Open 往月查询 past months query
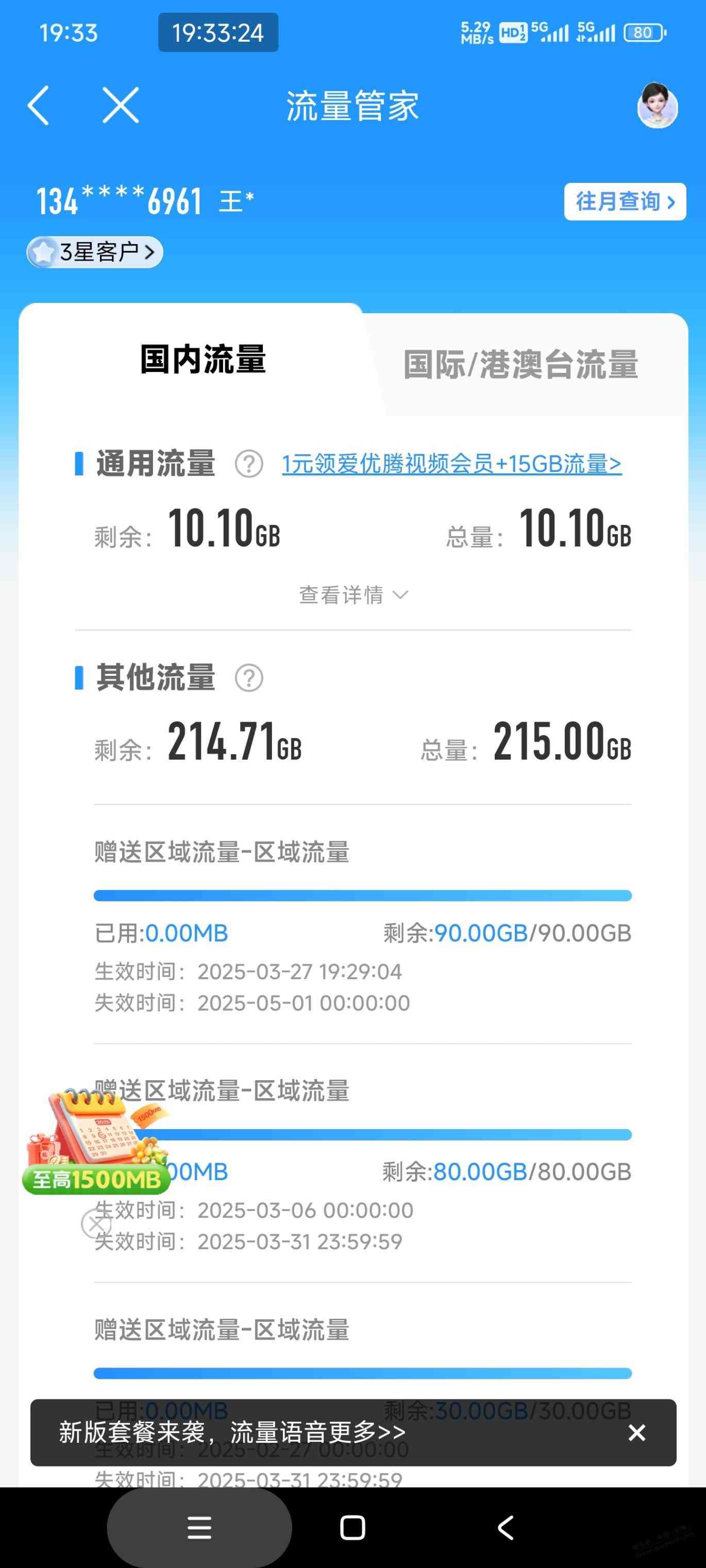 pyautogui.click(x=625, y=201)
